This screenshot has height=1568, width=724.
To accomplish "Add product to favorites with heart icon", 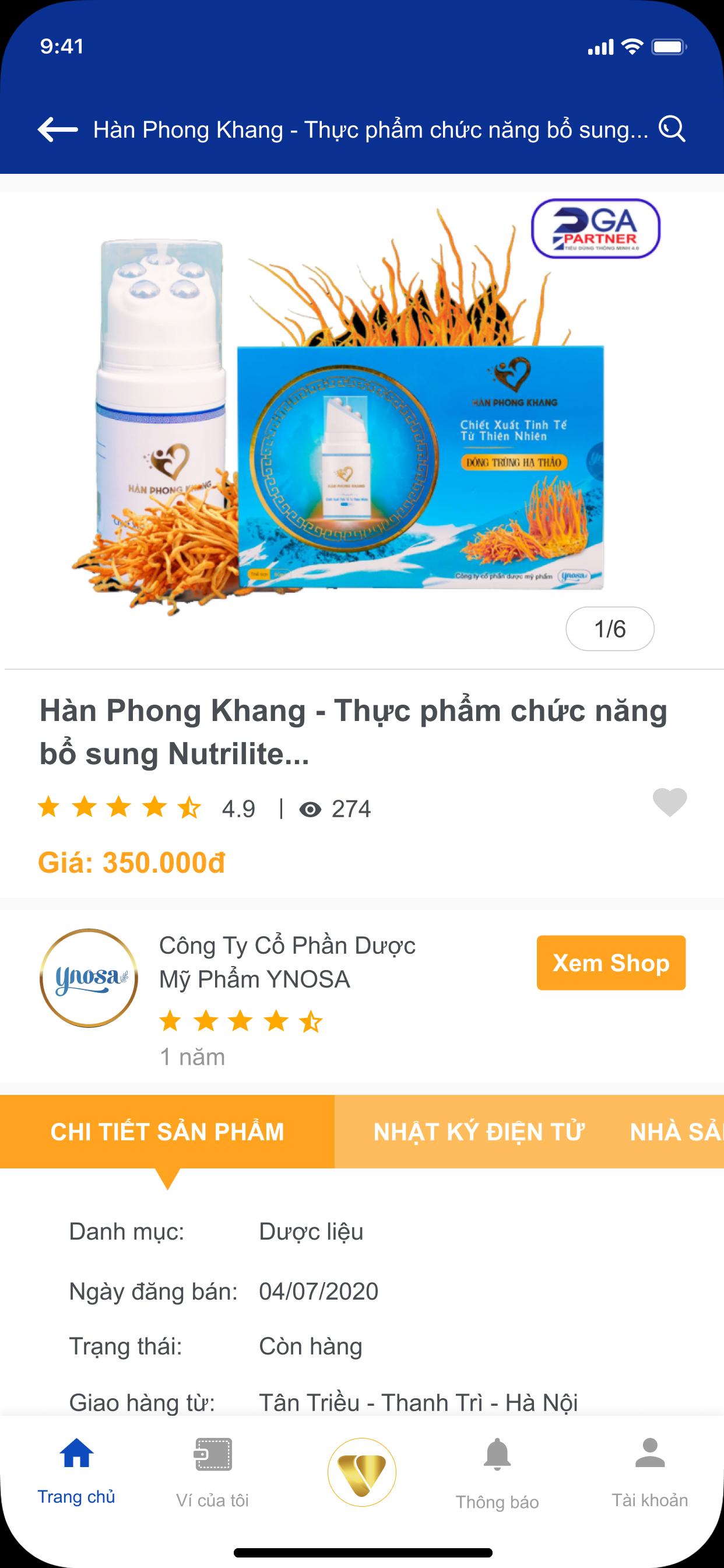I will pyautogui.click(x=669, y=801).
